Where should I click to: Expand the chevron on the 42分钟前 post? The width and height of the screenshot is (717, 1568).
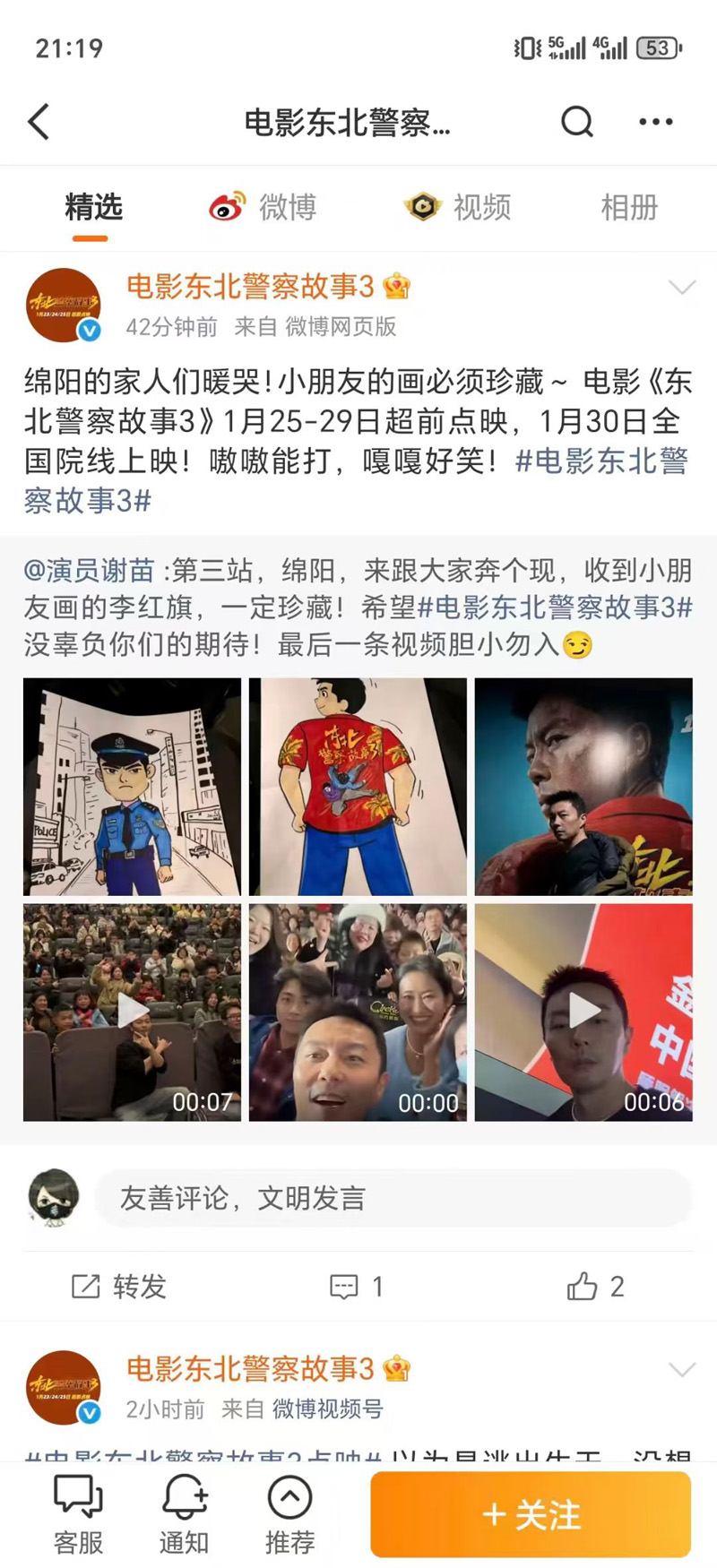click(682, 288)
